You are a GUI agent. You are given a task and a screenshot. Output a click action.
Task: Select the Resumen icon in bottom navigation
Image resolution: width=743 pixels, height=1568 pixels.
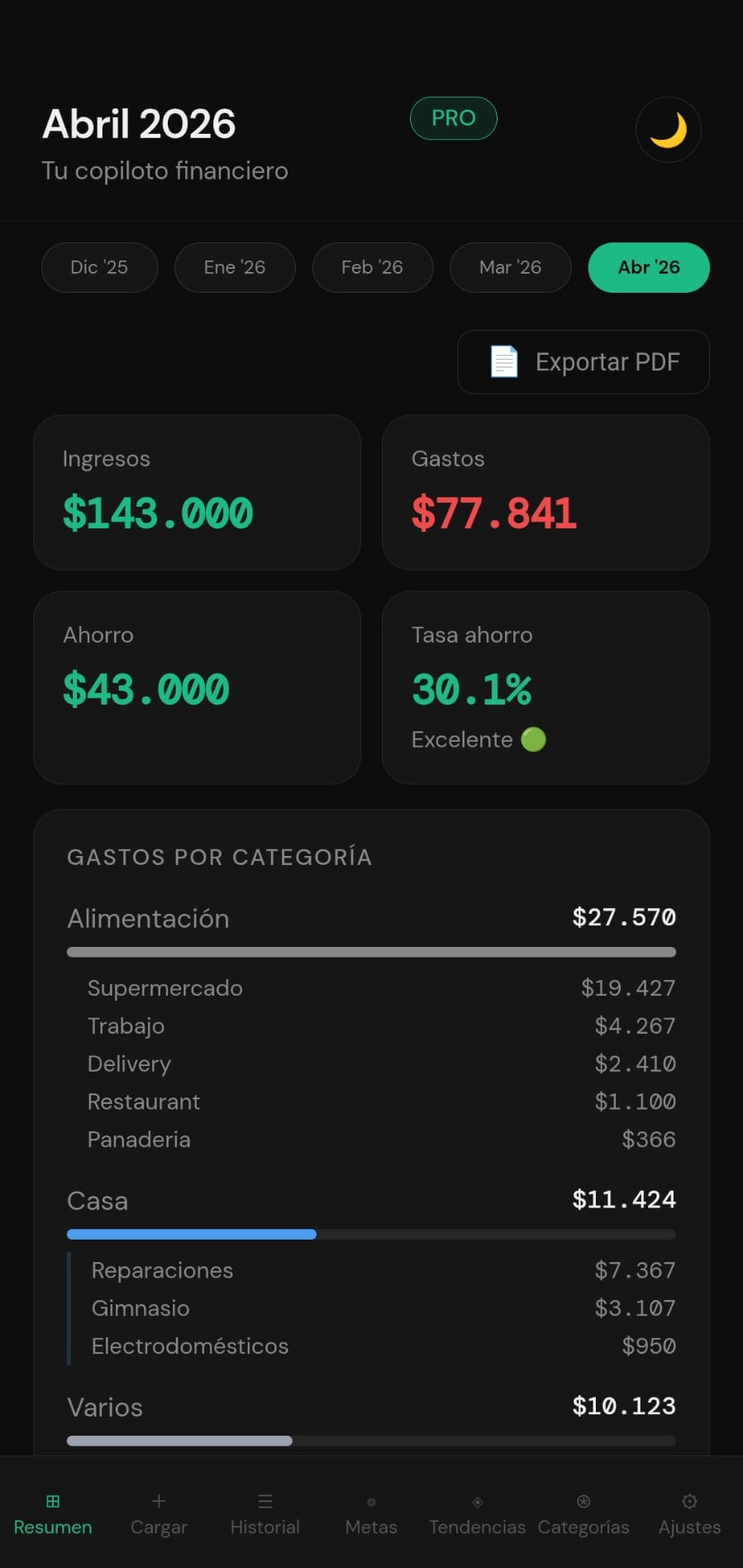coord(52,1500)
